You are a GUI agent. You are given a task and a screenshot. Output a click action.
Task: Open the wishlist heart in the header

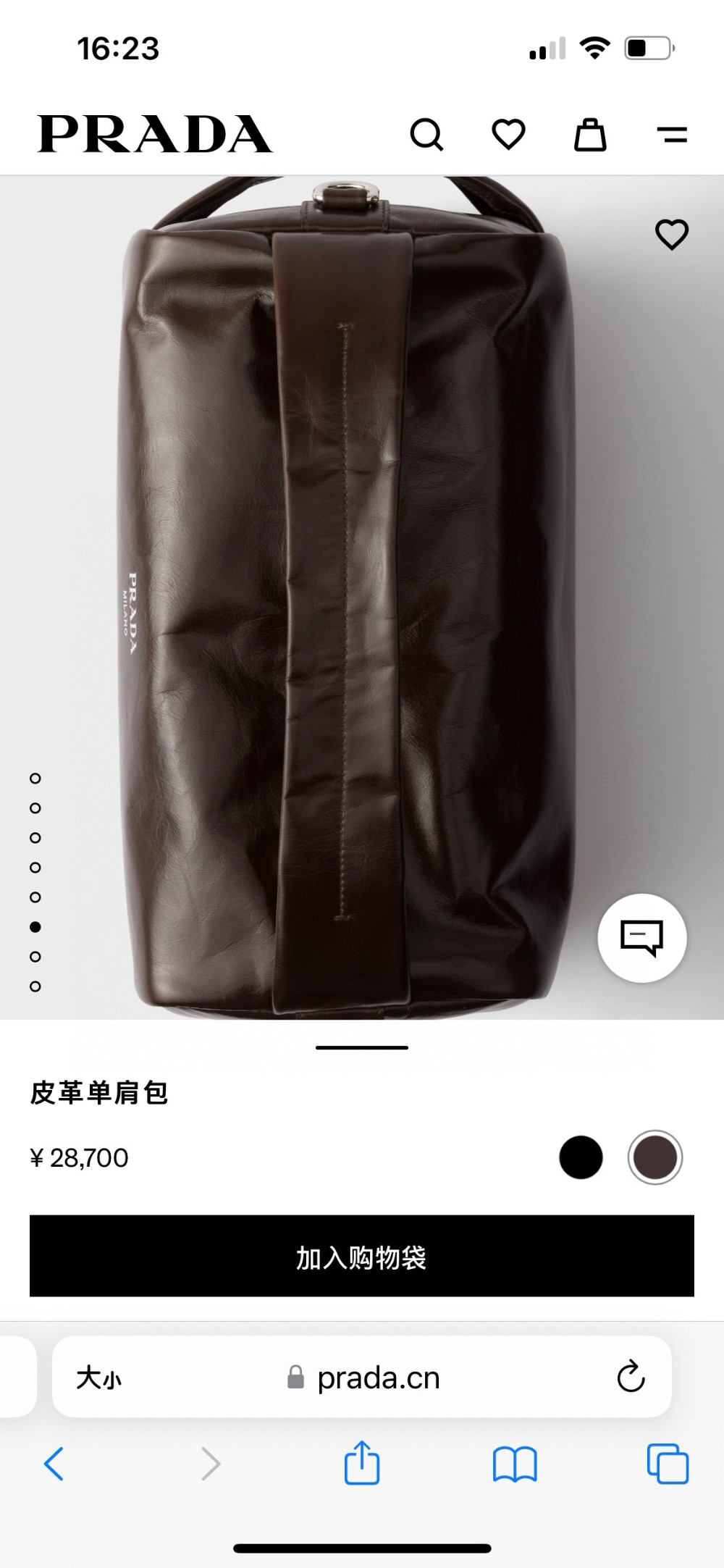[x=508, y=135]
